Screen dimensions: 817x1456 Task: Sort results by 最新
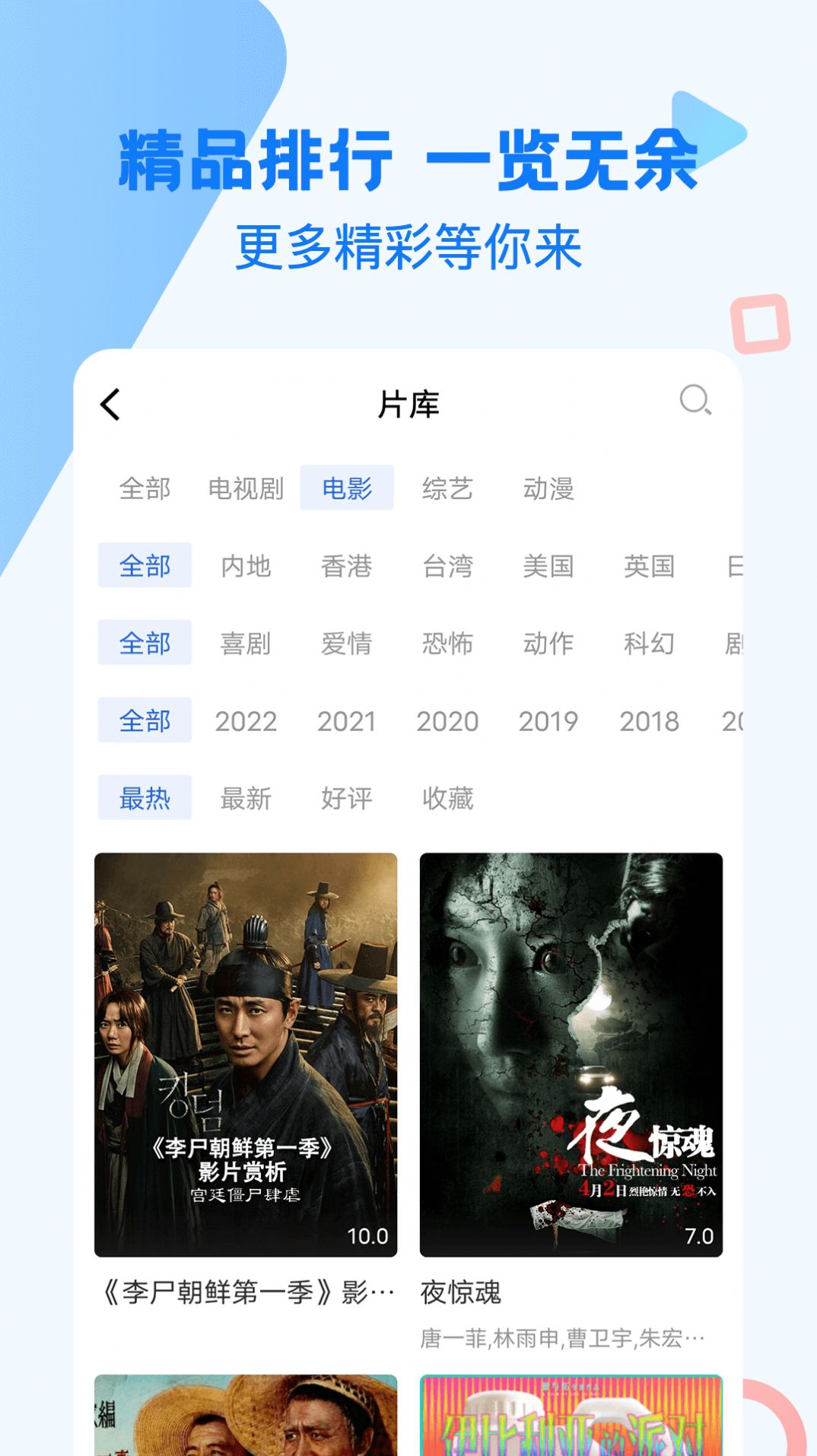tap(245, 799)
